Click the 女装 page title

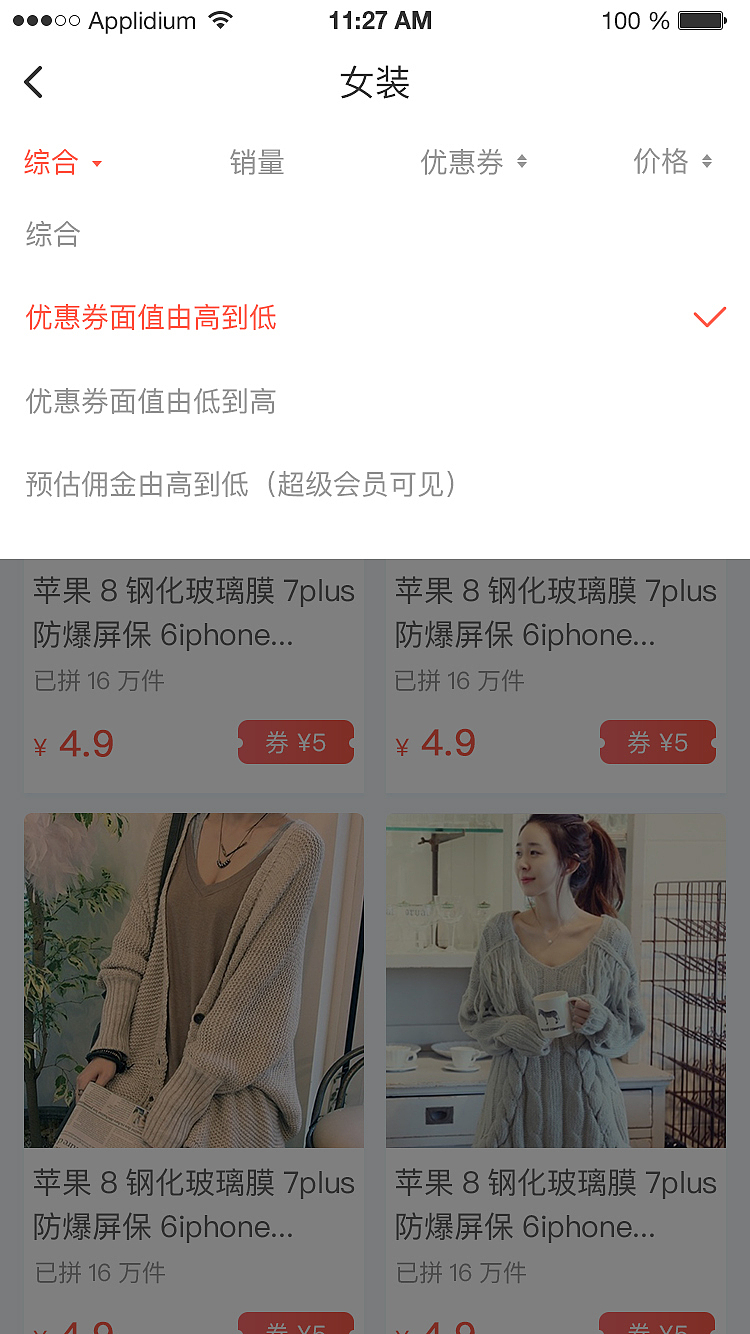click(375, 84)
